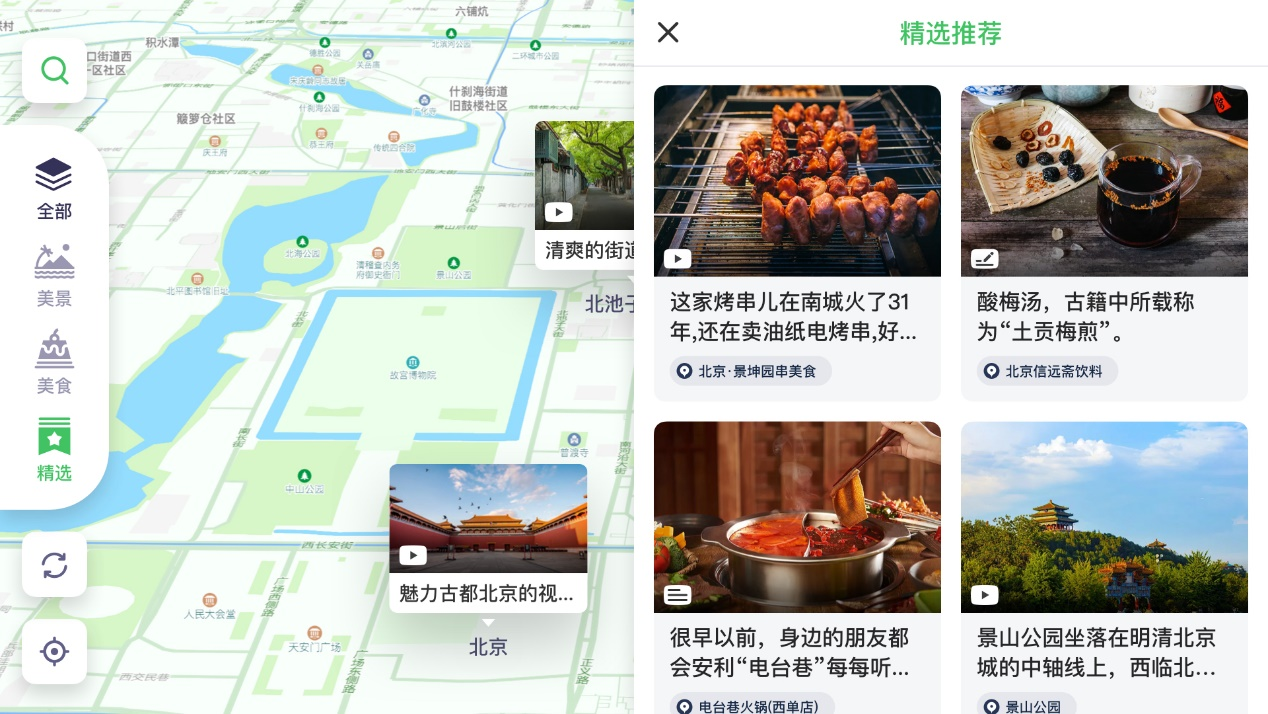
Task: Switch to the 美食 category
Action: (54, 362)
